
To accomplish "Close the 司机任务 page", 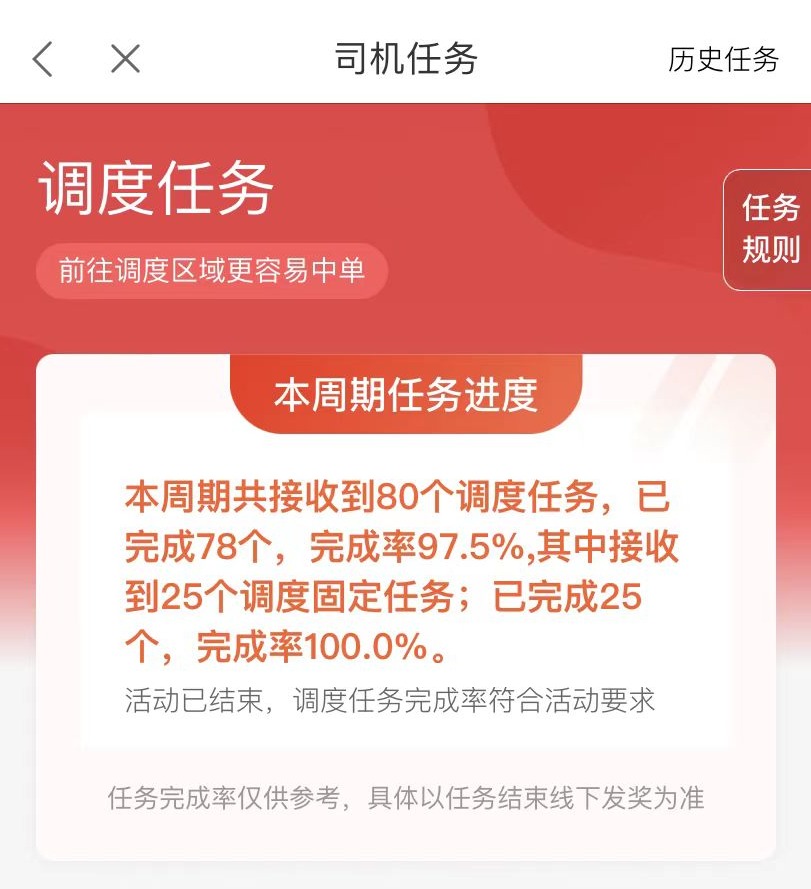I will [125, 59].
